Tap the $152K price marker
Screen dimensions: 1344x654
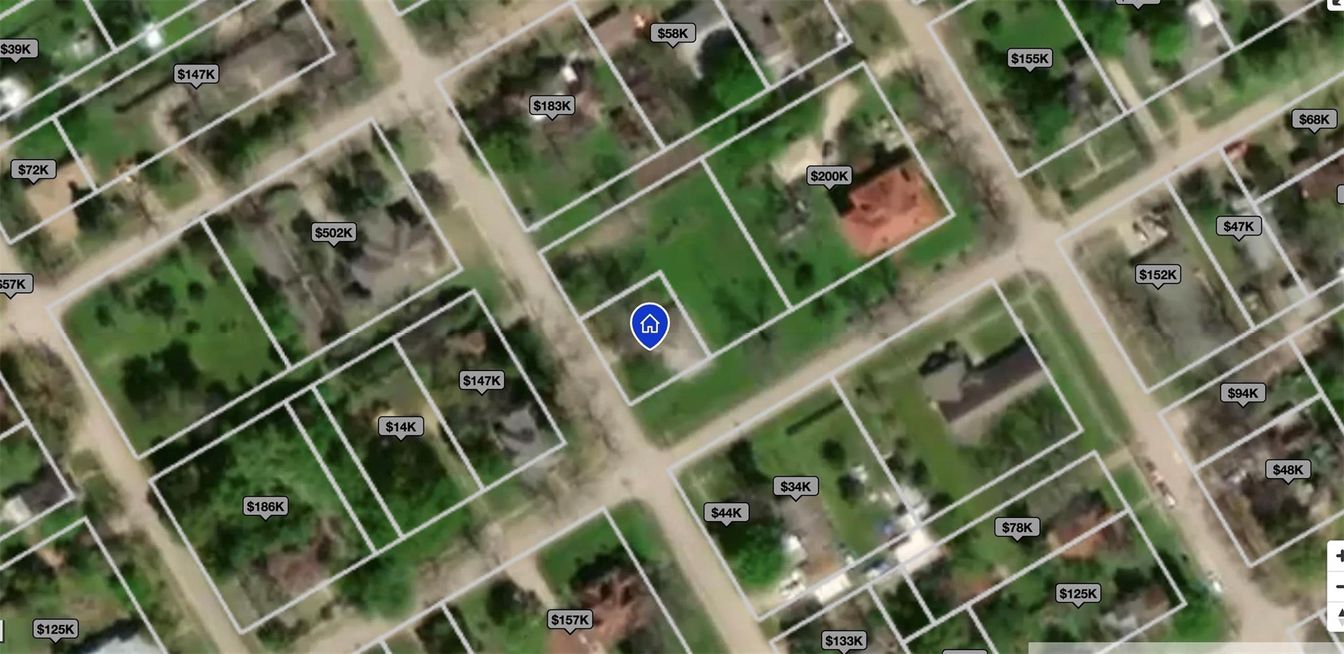(x=1158, y=274)
